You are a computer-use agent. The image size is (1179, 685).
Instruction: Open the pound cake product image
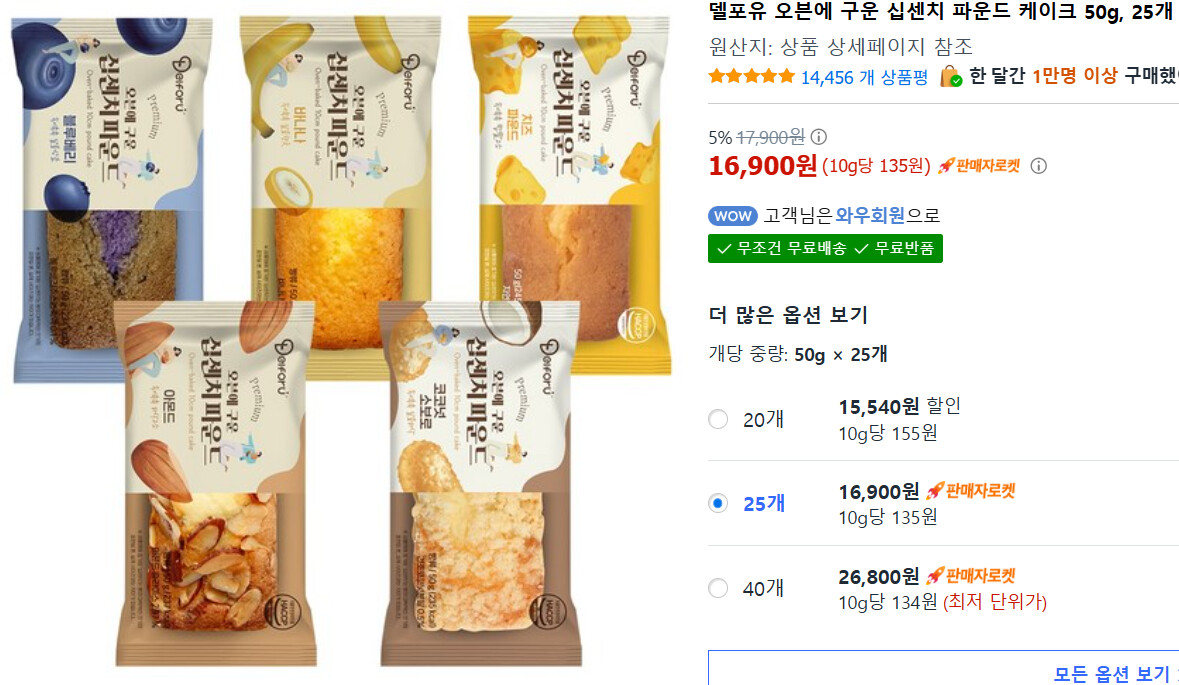coord(341,342)
